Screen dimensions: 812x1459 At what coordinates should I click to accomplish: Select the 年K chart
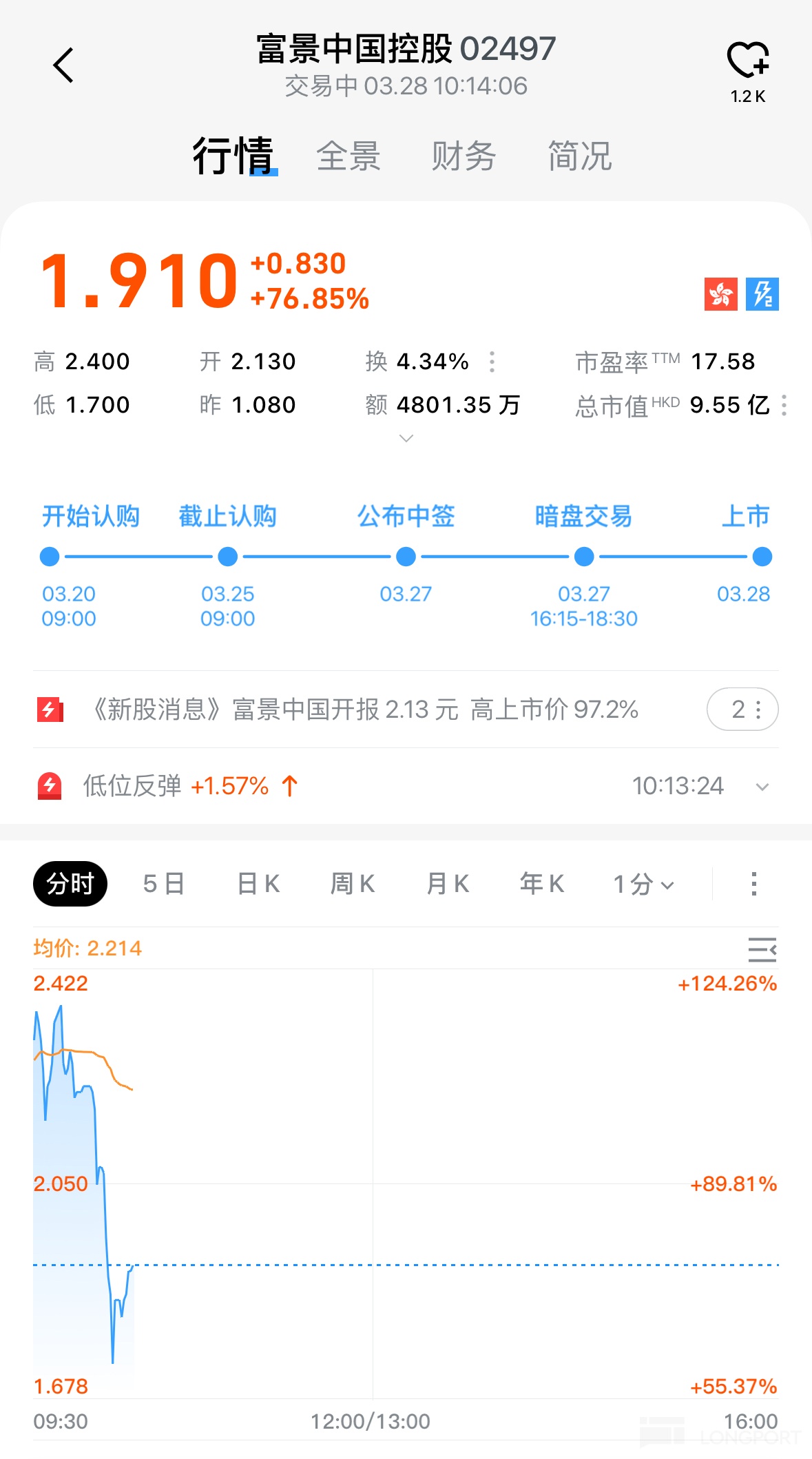[542, 884]
